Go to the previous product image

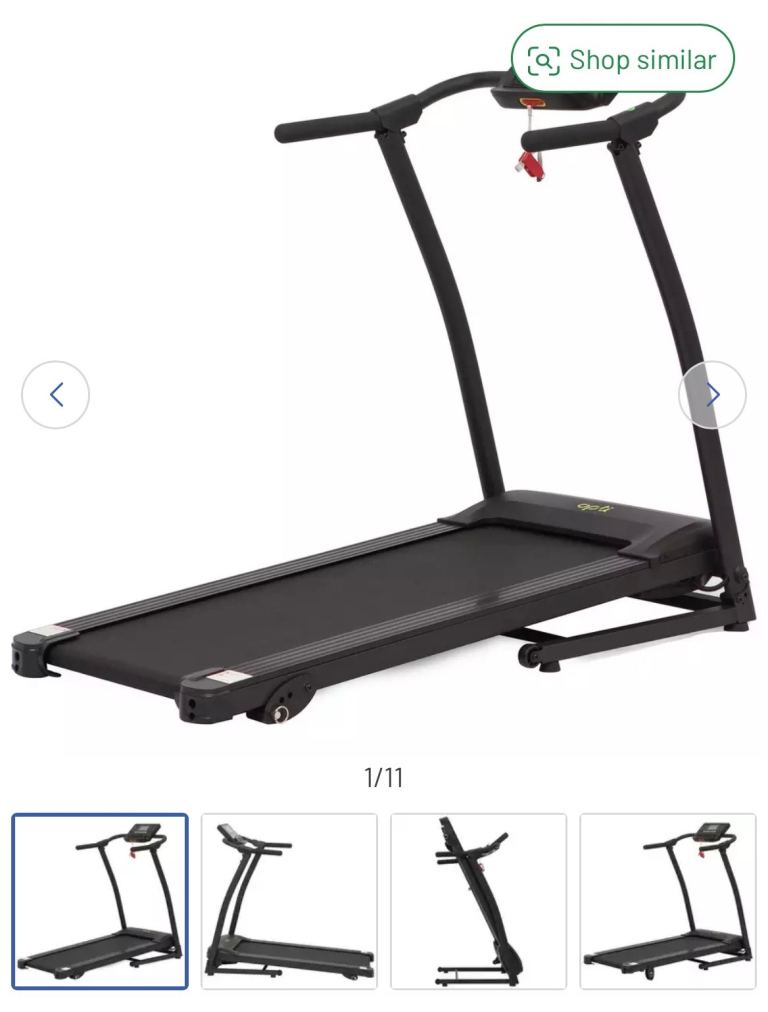pos(56,394)
